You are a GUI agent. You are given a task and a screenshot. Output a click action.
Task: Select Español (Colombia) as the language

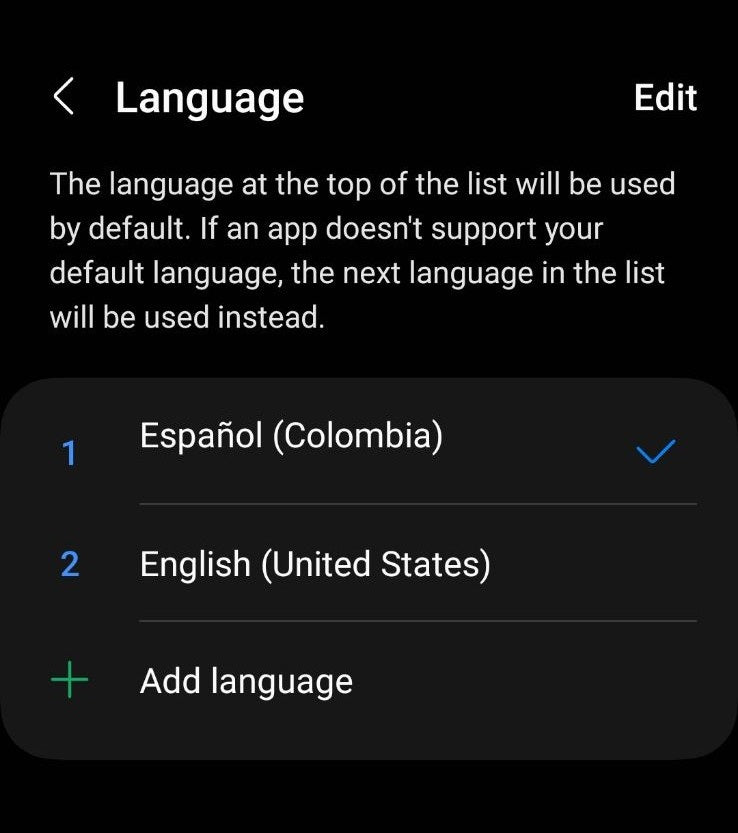[x=291, y=437]
